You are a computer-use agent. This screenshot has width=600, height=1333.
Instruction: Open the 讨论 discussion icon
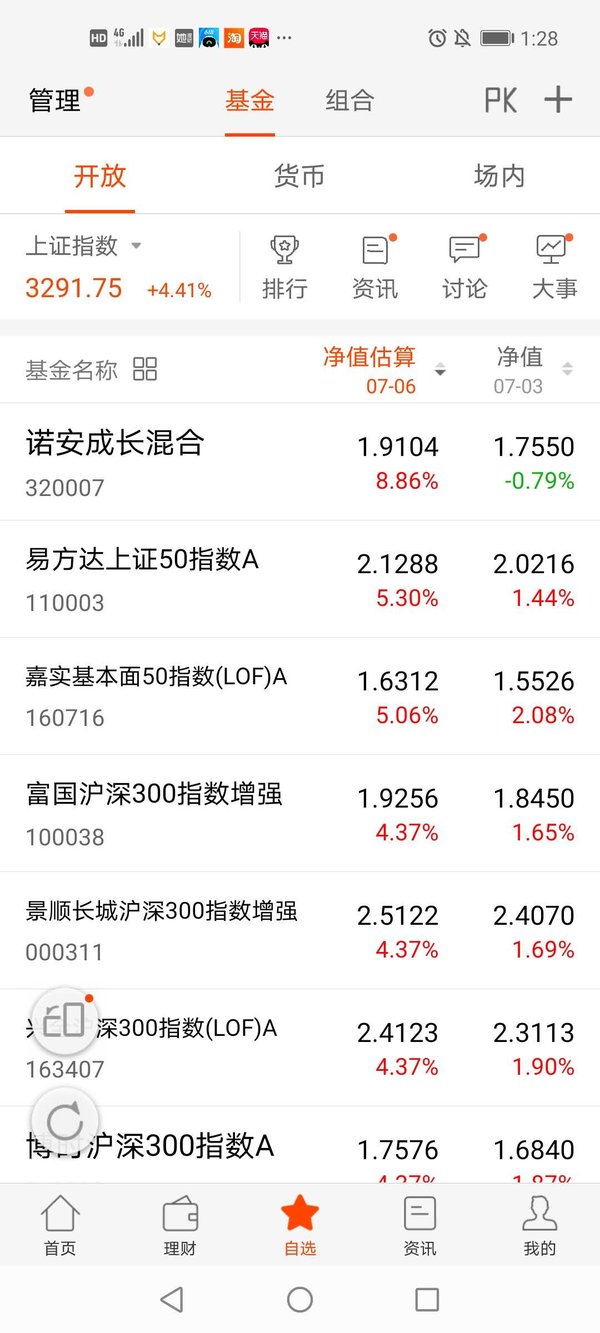(x=464, y=267)
